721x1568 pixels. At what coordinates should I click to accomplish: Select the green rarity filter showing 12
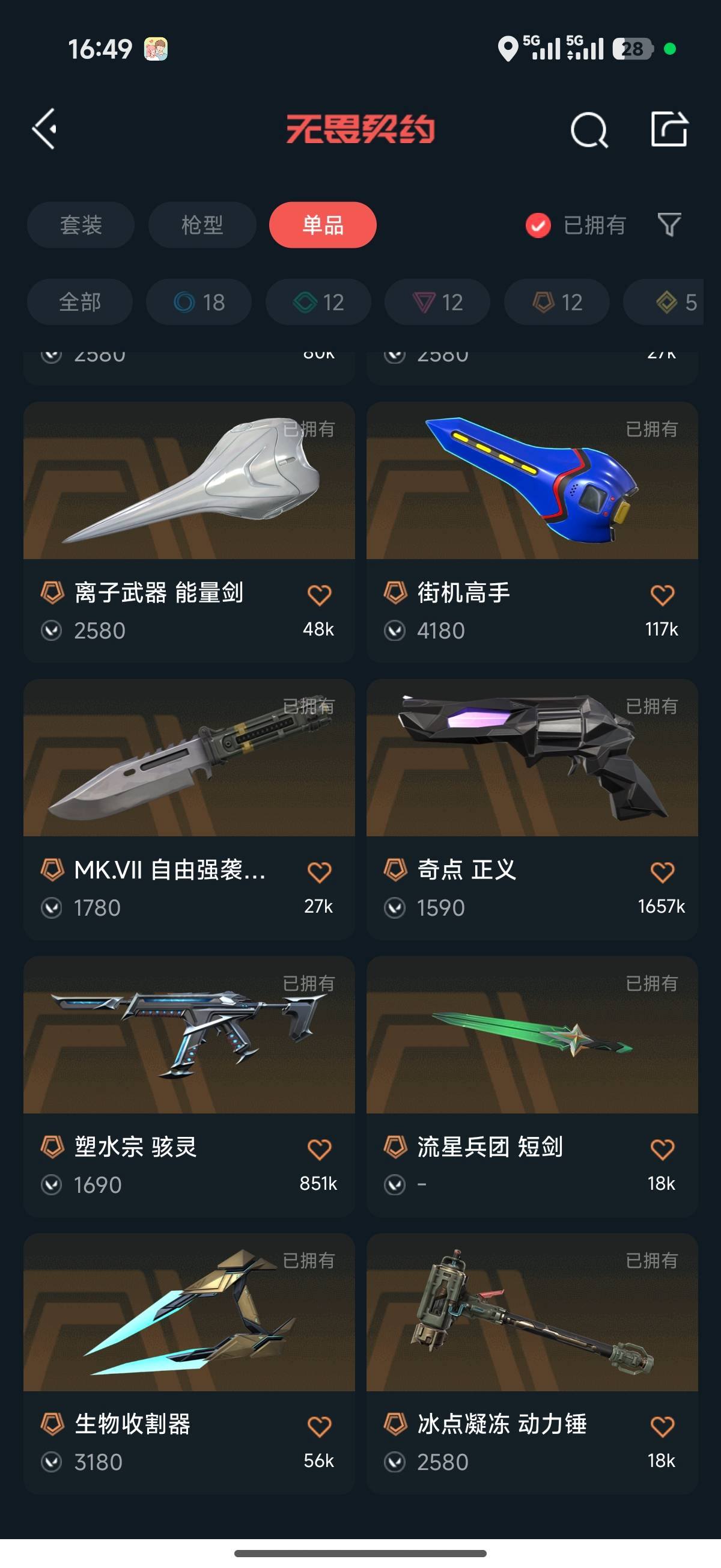(x=317, y=302)
